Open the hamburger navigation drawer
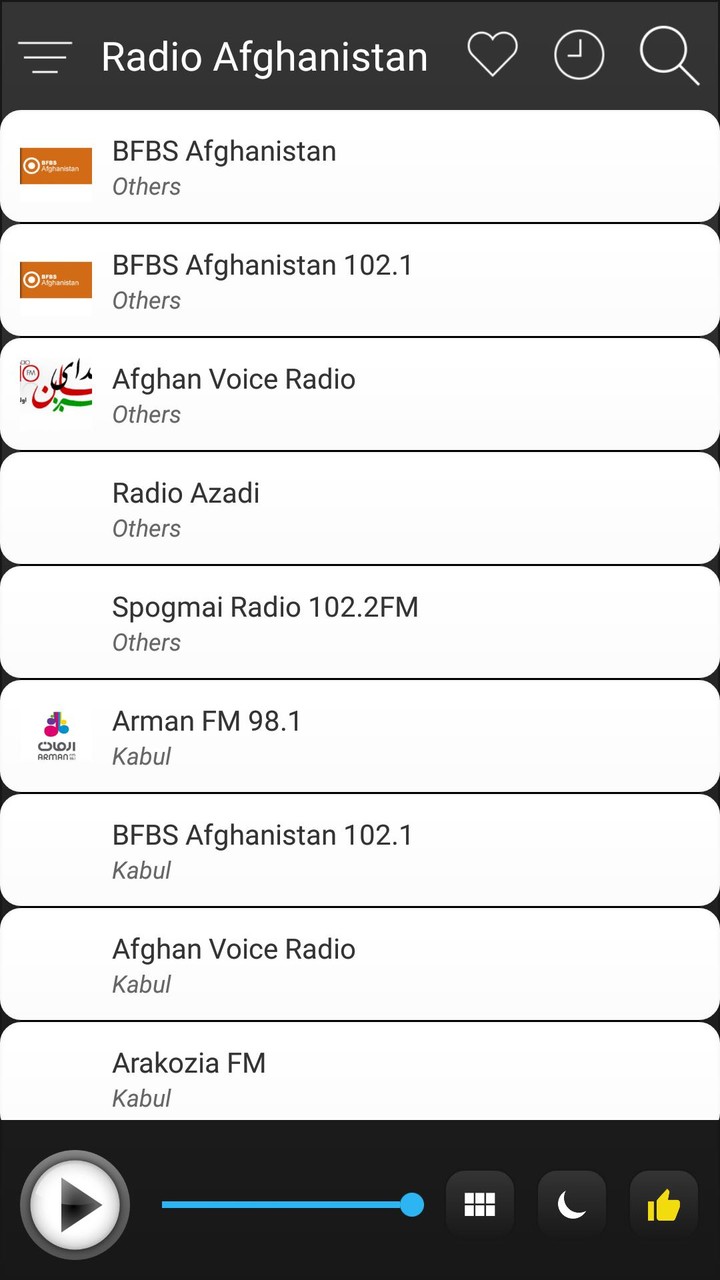Image resolution: width=720 pixels, height=1280 pixels. point(46,55)
